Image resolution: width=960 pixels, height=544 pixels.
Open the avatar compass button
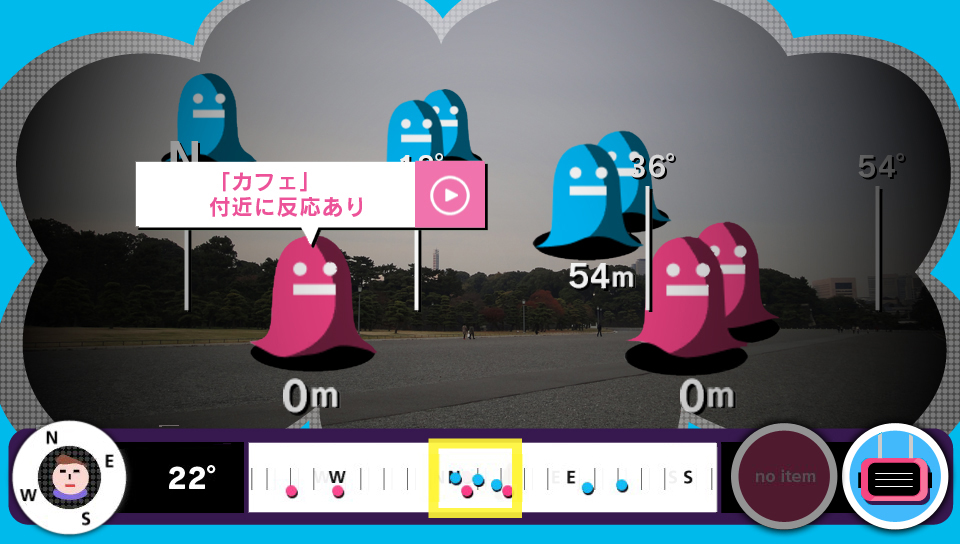69,477
